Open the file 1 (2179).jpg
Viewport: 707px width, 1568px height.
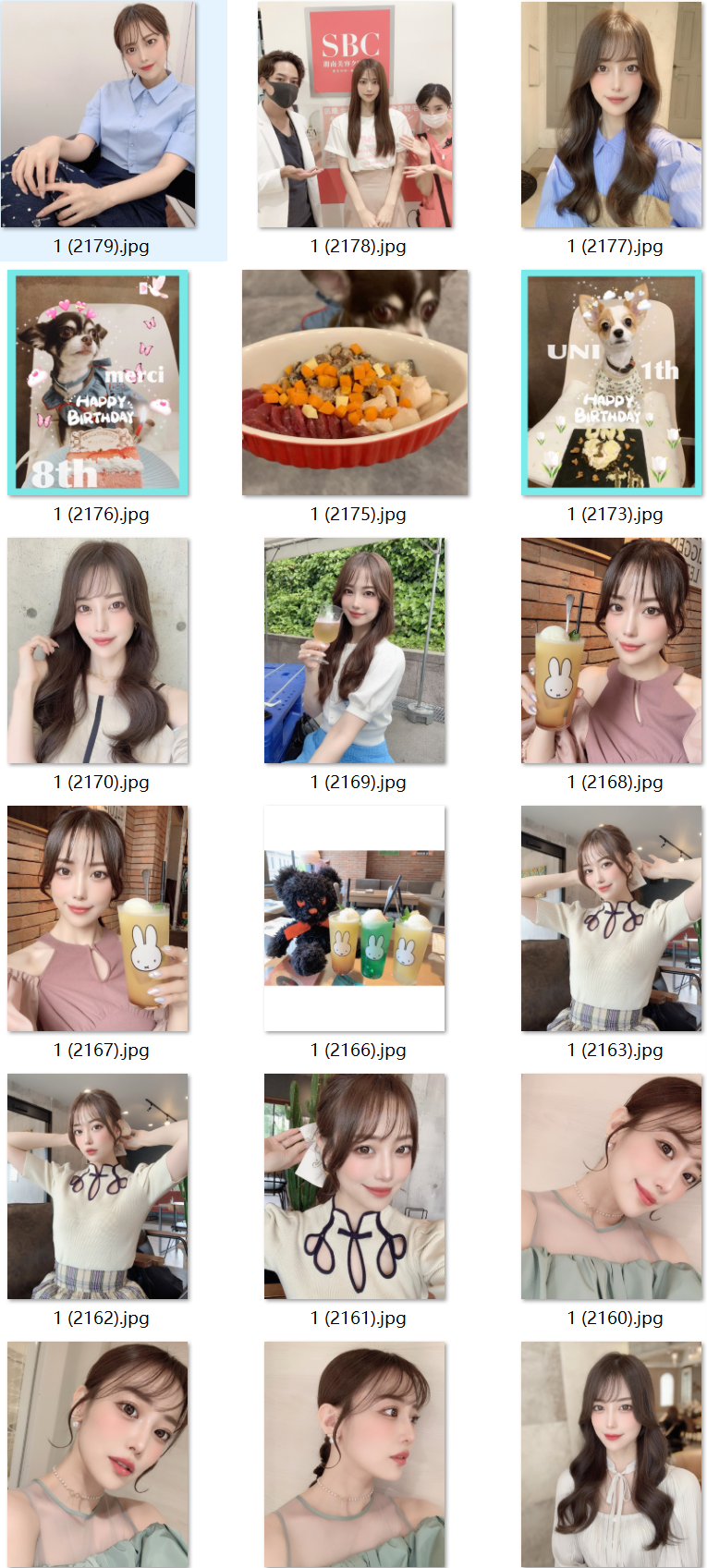[98, 115]
